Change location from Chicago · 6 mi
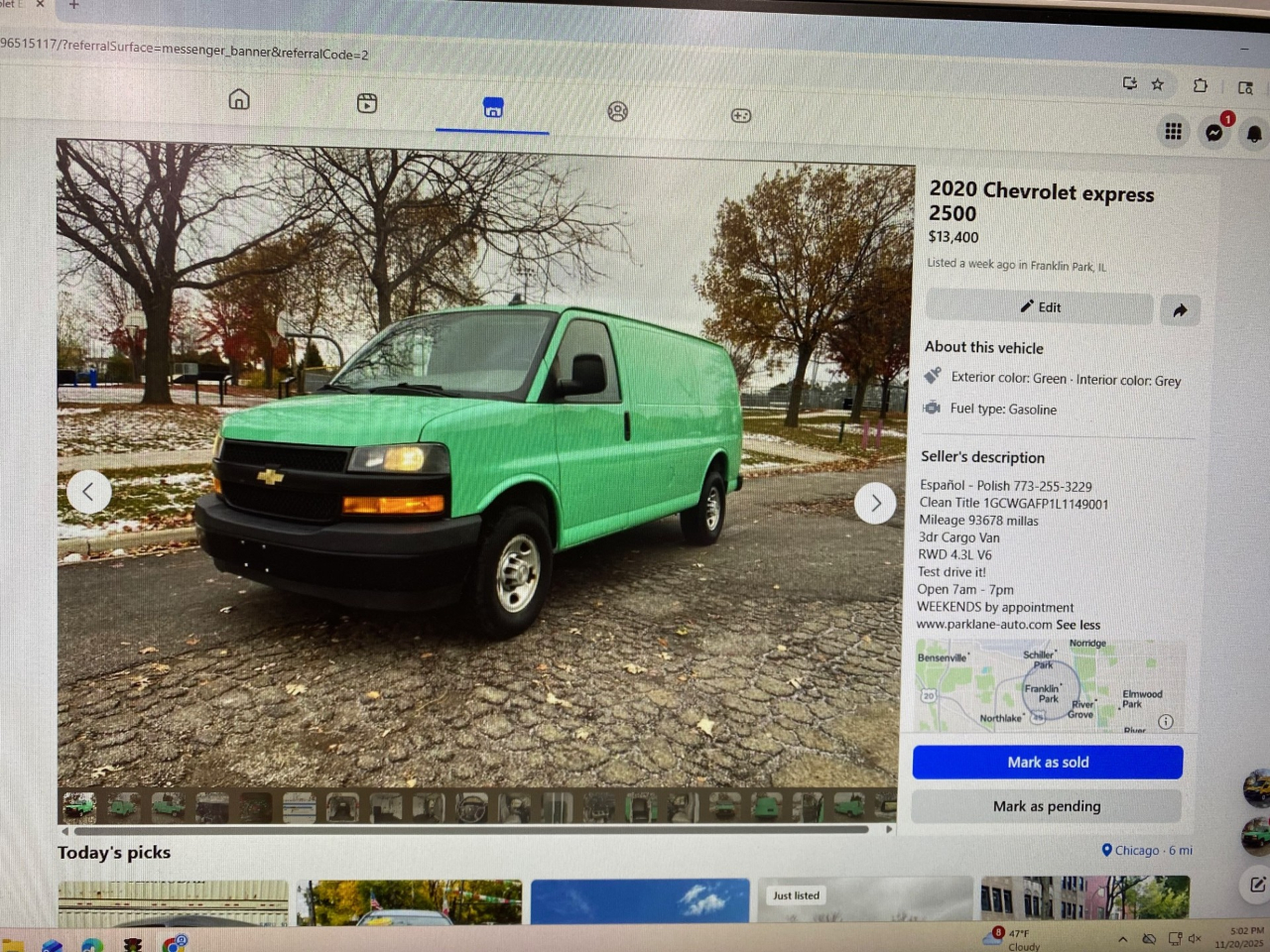 (1147, 850)
